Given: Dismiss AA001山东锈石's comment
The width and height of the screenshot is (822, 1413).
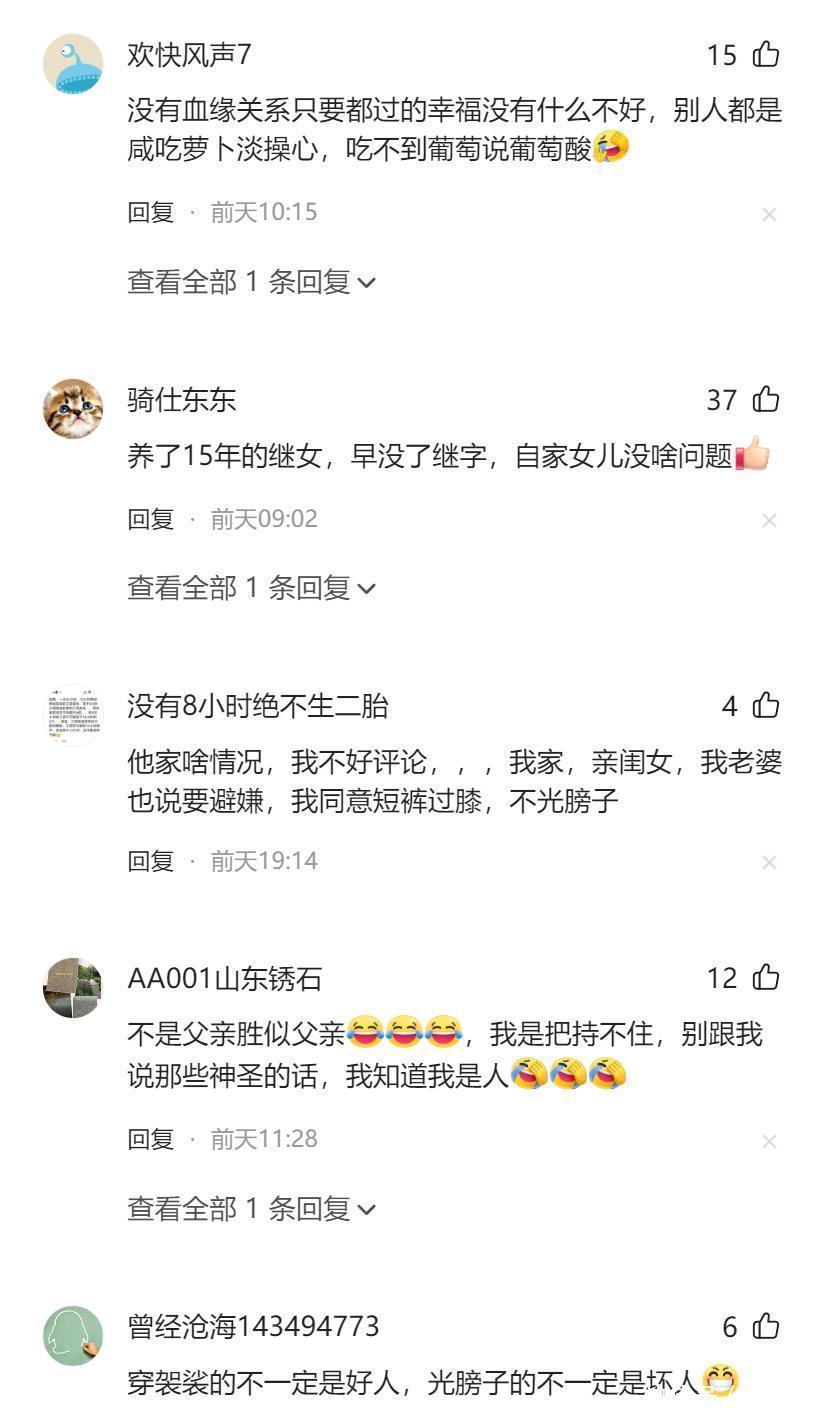Looking at the screenshot, I should click(x=769, y=1141).
